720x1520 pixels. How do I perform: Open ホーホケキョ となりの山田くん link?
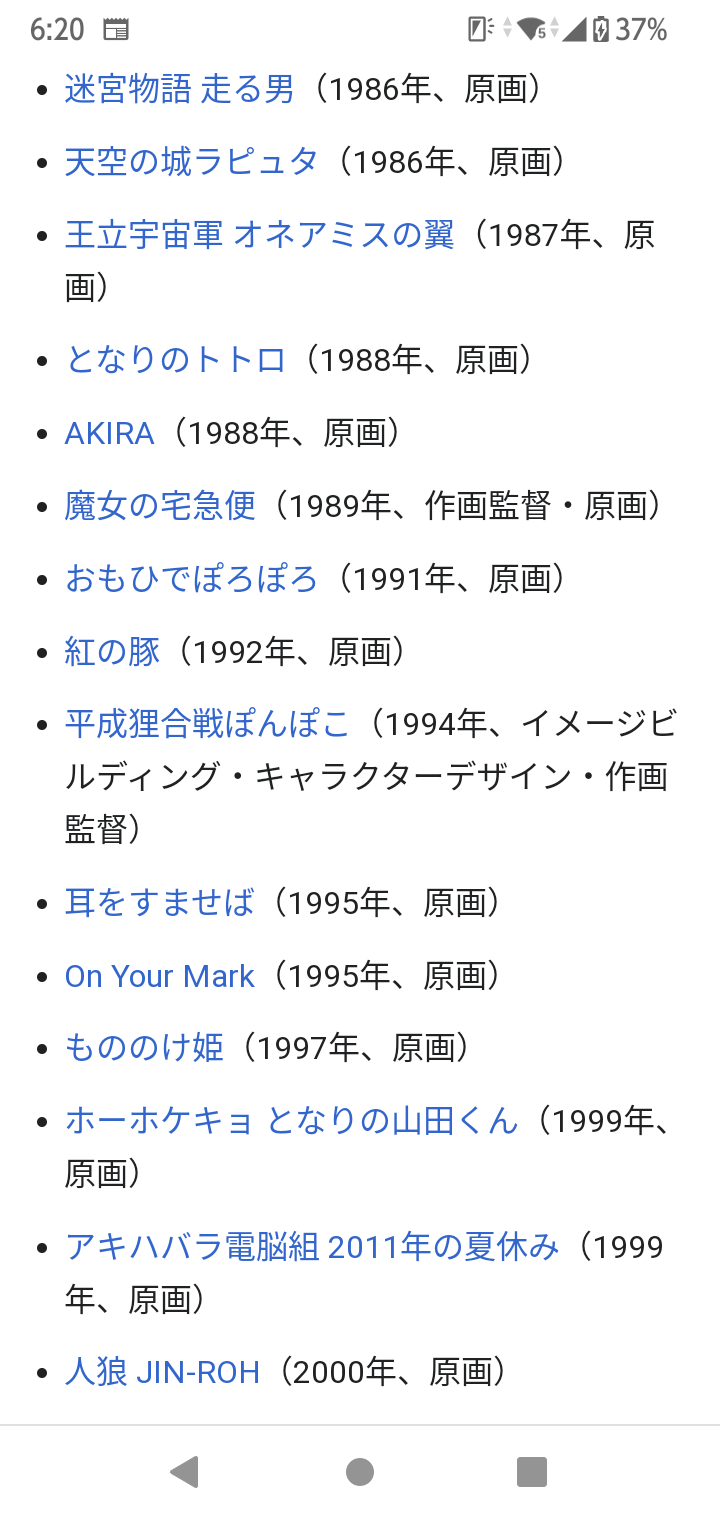[x=292, y=1121]
